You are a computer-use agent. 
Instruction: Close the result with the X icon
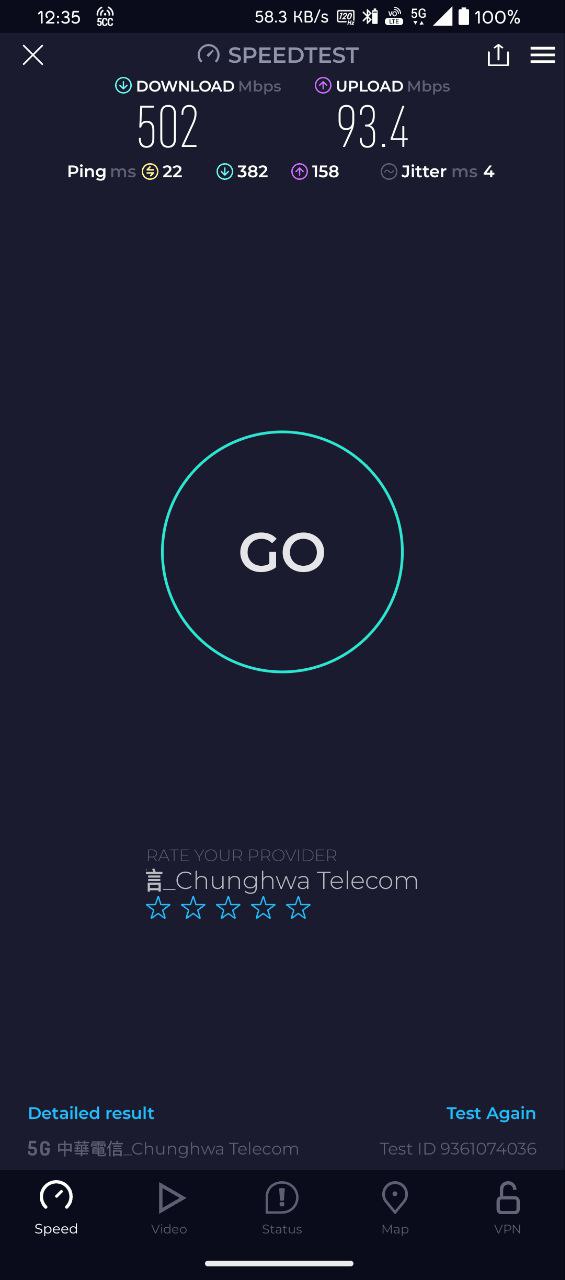33,55
